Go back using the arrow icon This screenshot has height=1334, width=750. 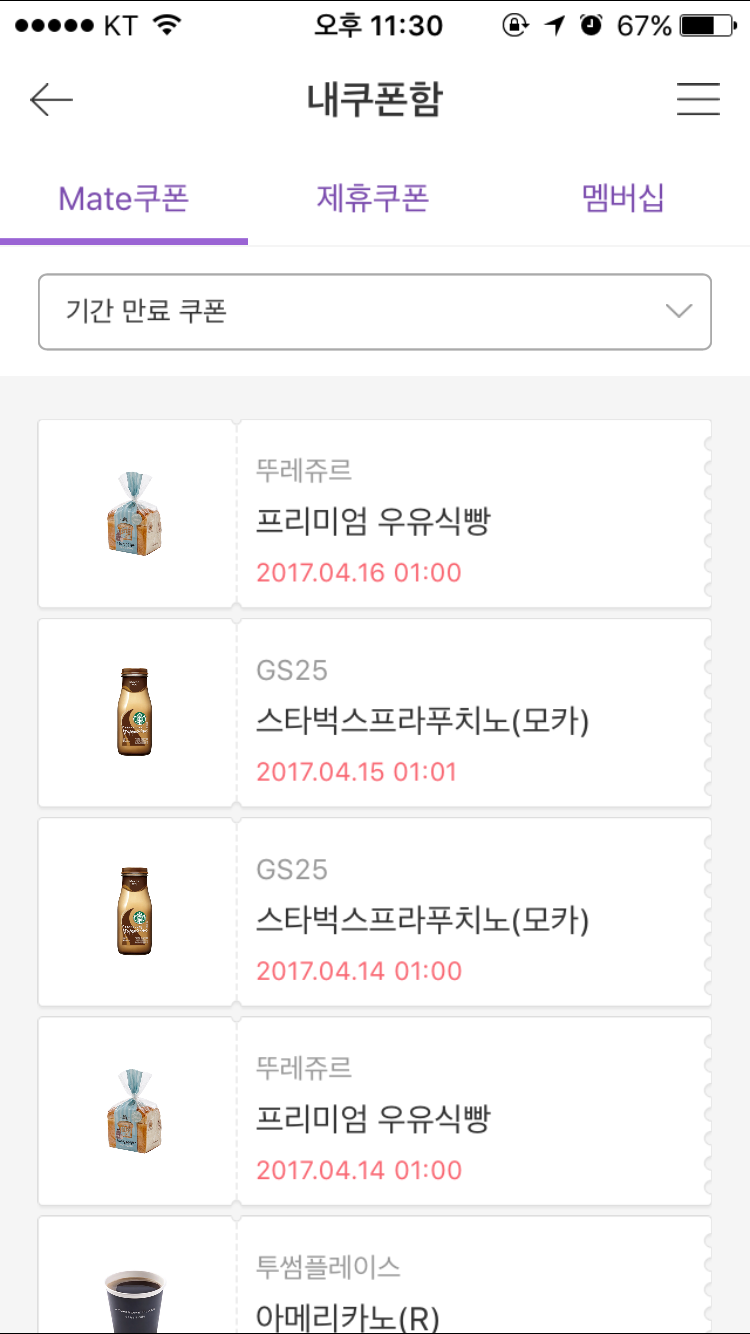51,99
